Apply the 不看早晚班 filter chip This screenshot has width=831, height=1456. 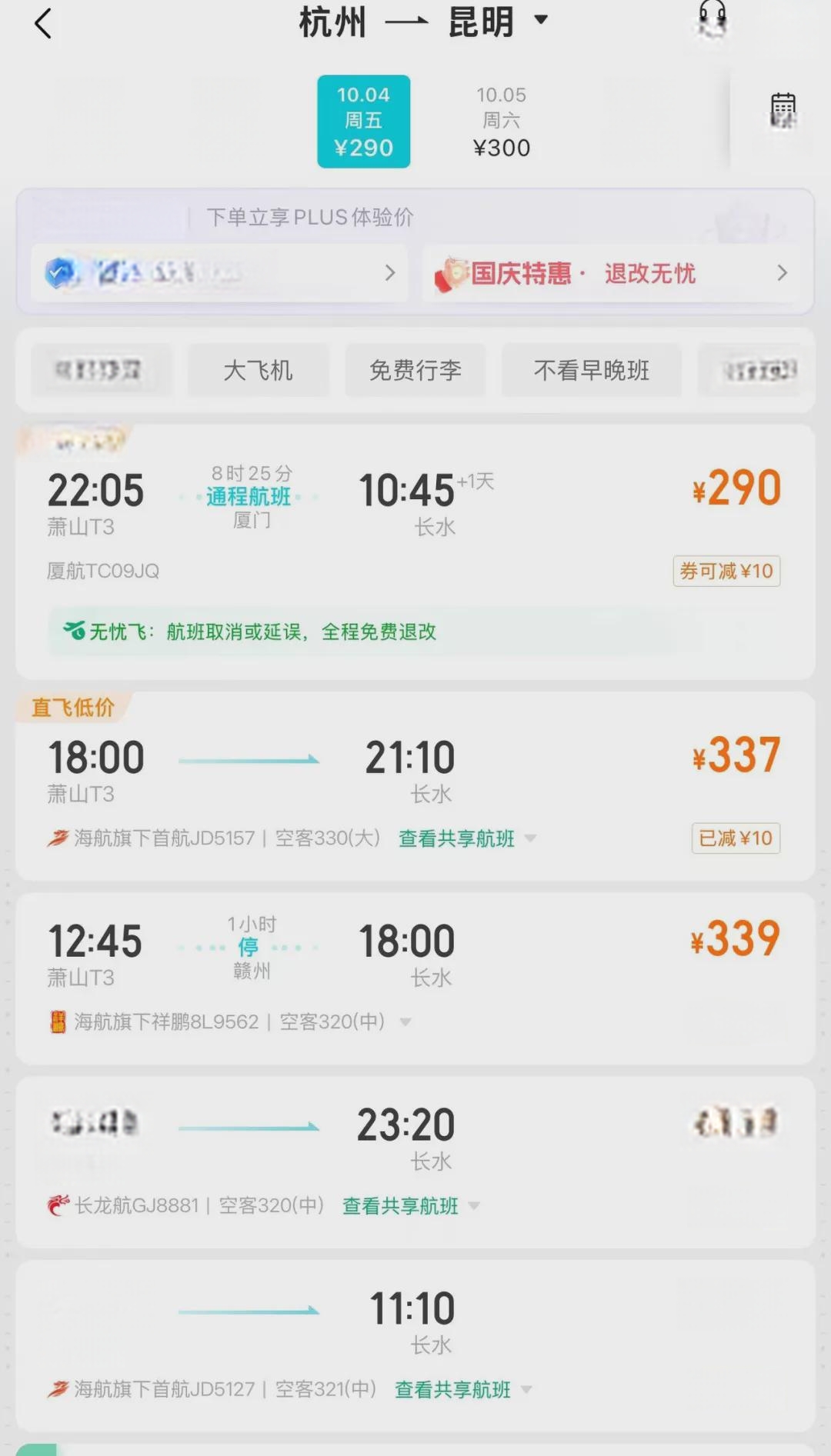[x=592, y=371]
